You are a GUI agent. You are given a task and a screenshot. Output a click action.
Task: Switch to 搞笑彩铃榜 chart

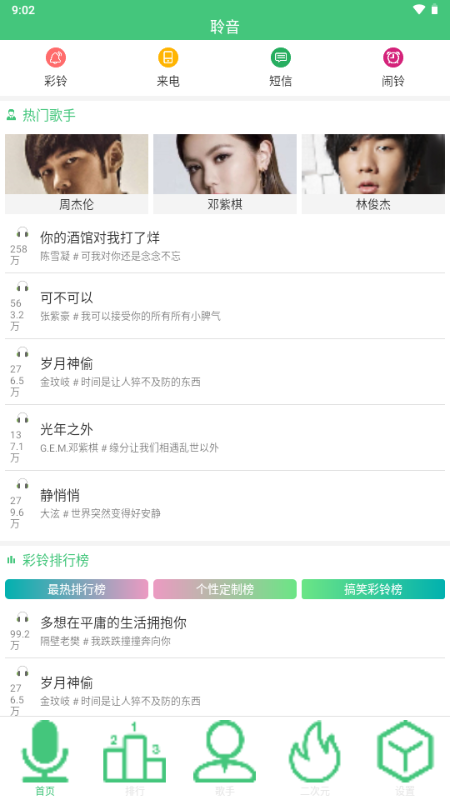coord(373,589)
